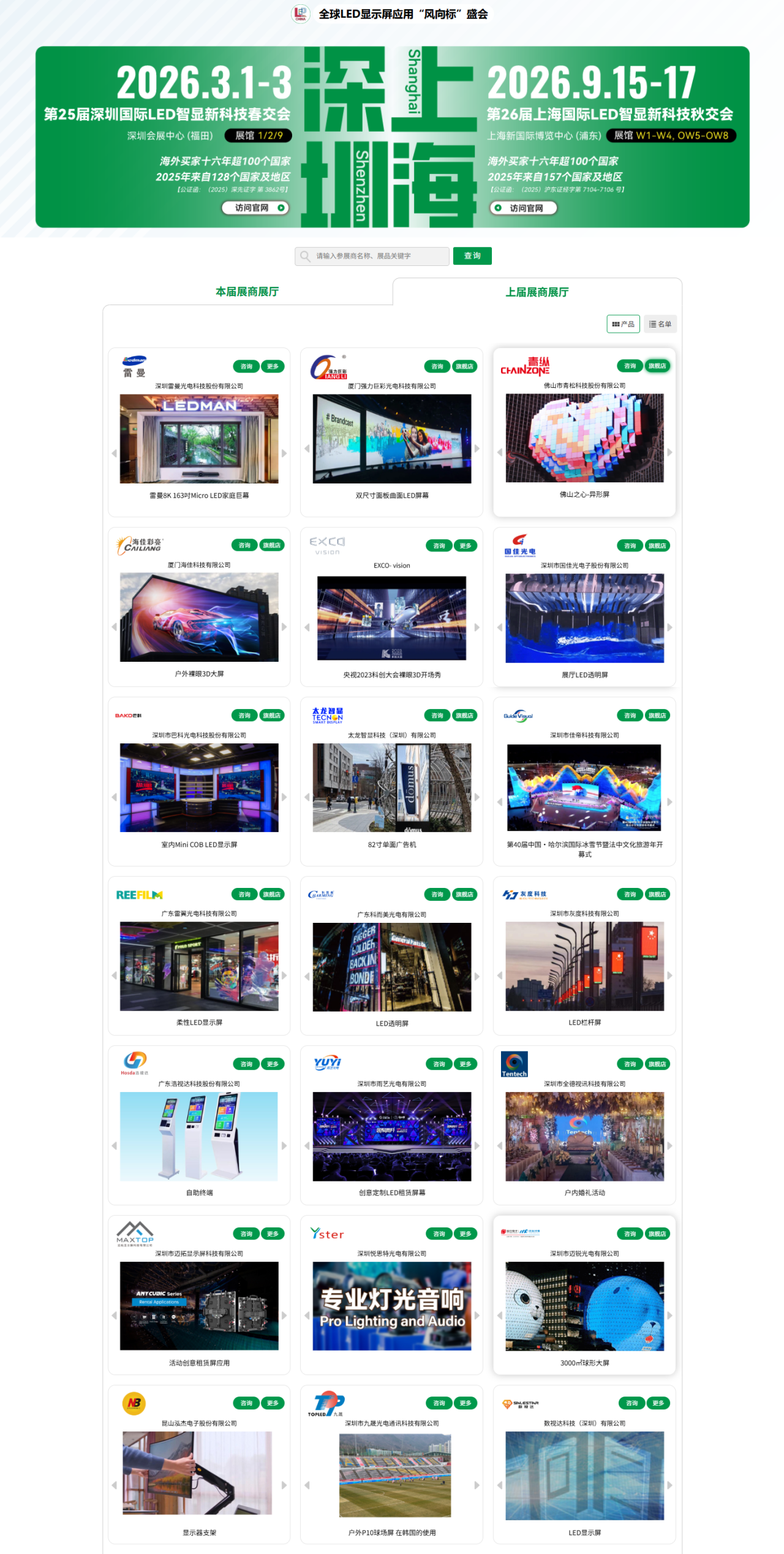This screenshot has width=784, height=1554.
Task: Open 3000㎡球形大屏 product image
Action: pos(584,1306)
